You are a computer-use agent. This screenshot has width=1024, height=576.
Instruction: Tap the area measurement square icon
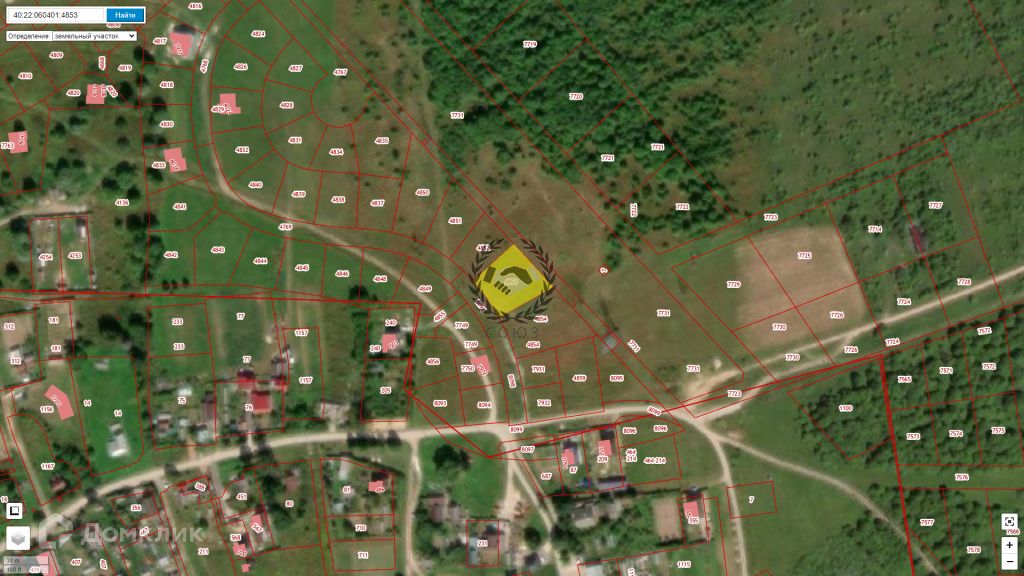(14, 511)
